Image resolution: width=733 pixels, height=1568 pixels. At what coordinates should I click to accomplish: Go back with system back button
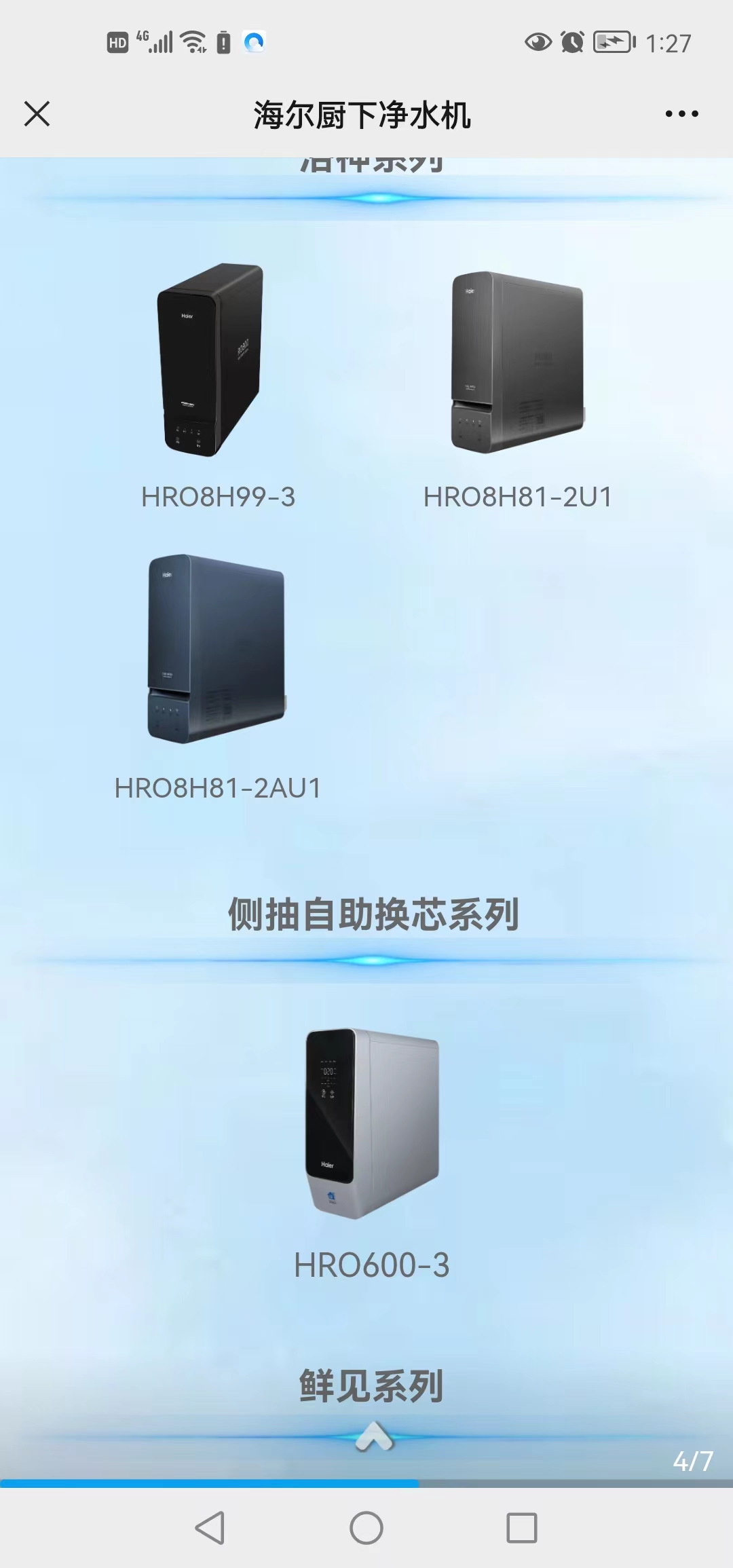coord(210,1528)
